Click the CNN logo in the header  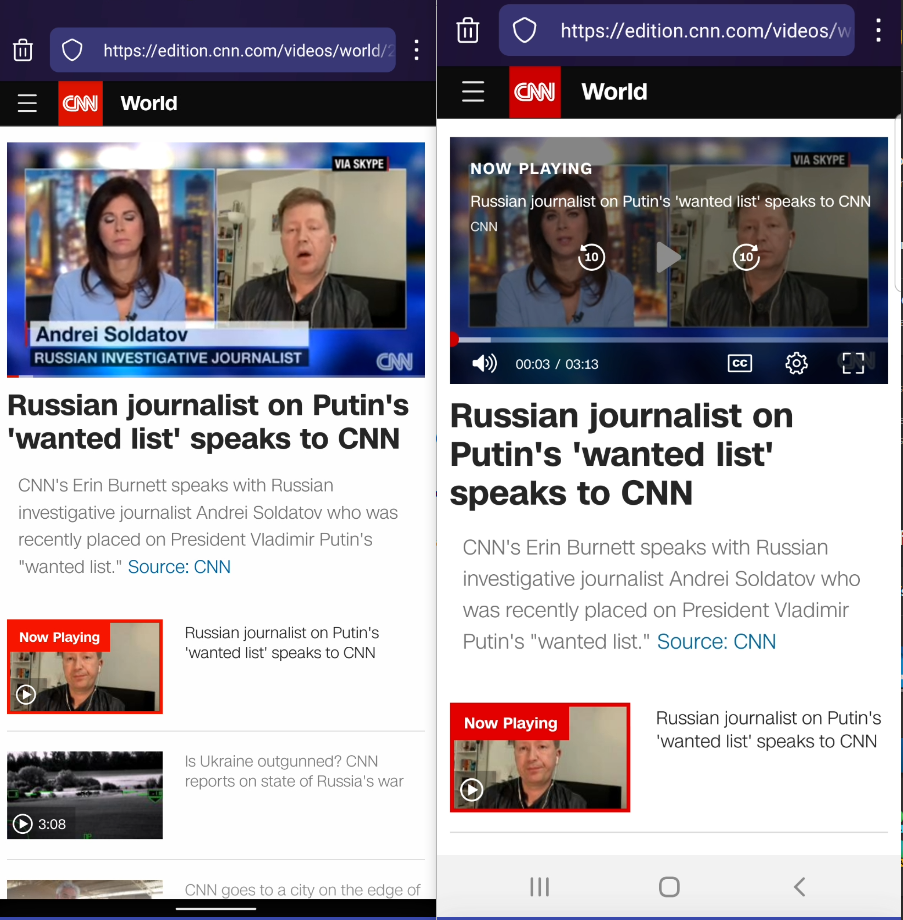535,92
